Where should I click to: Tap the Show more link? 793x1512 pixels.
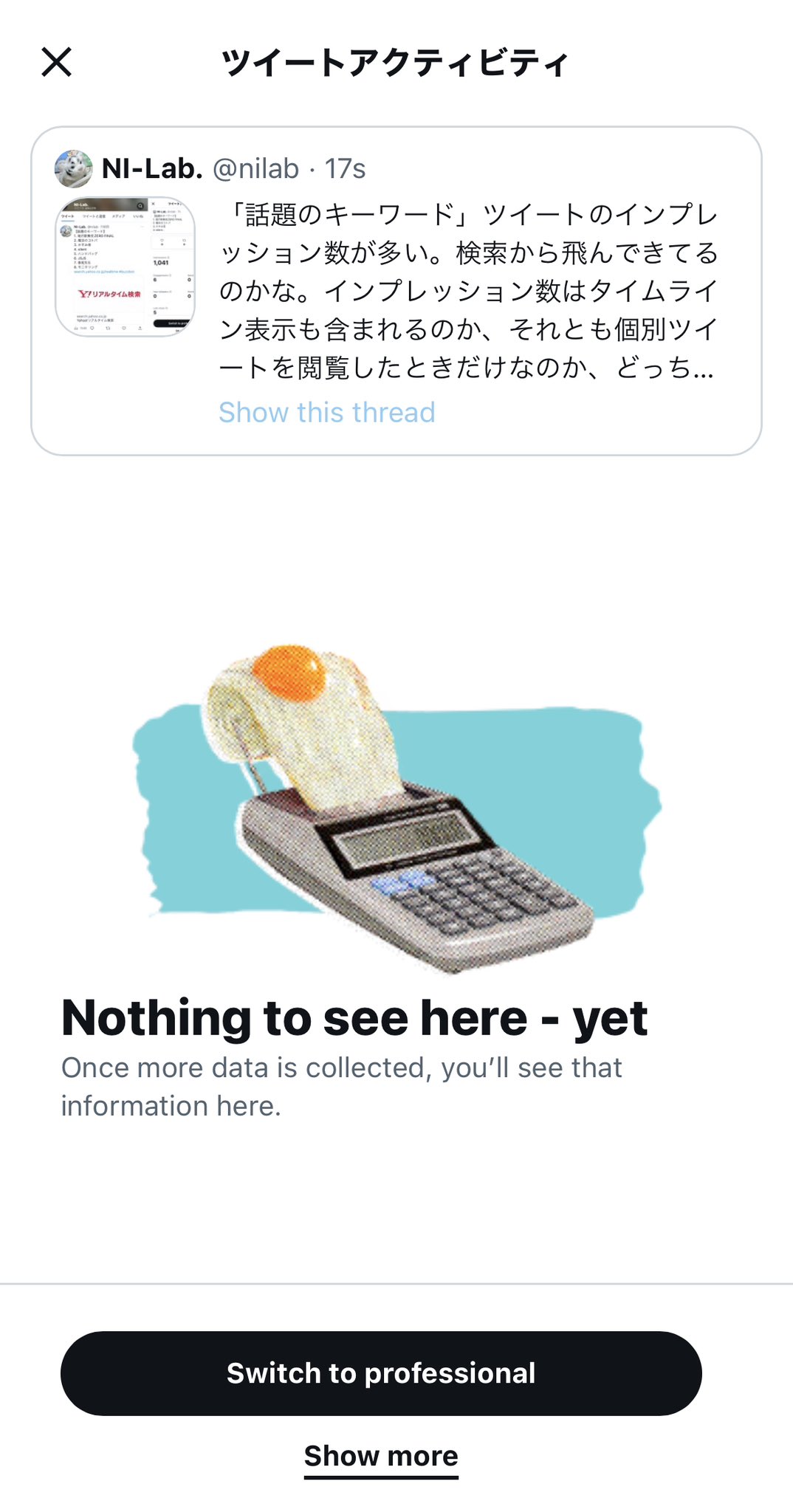(x=381, y=1457)
